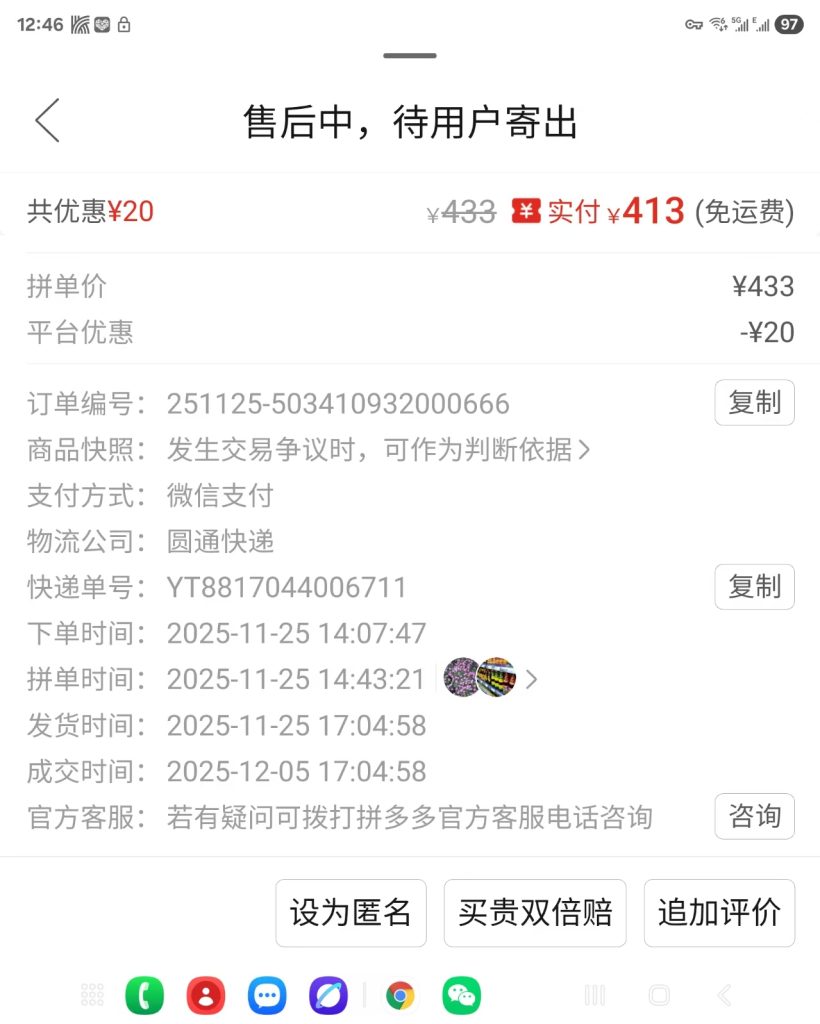Go back using the top-left arrow
Image resolution: width=820 pixels, height=1024 pixels.
coord(47,121)
